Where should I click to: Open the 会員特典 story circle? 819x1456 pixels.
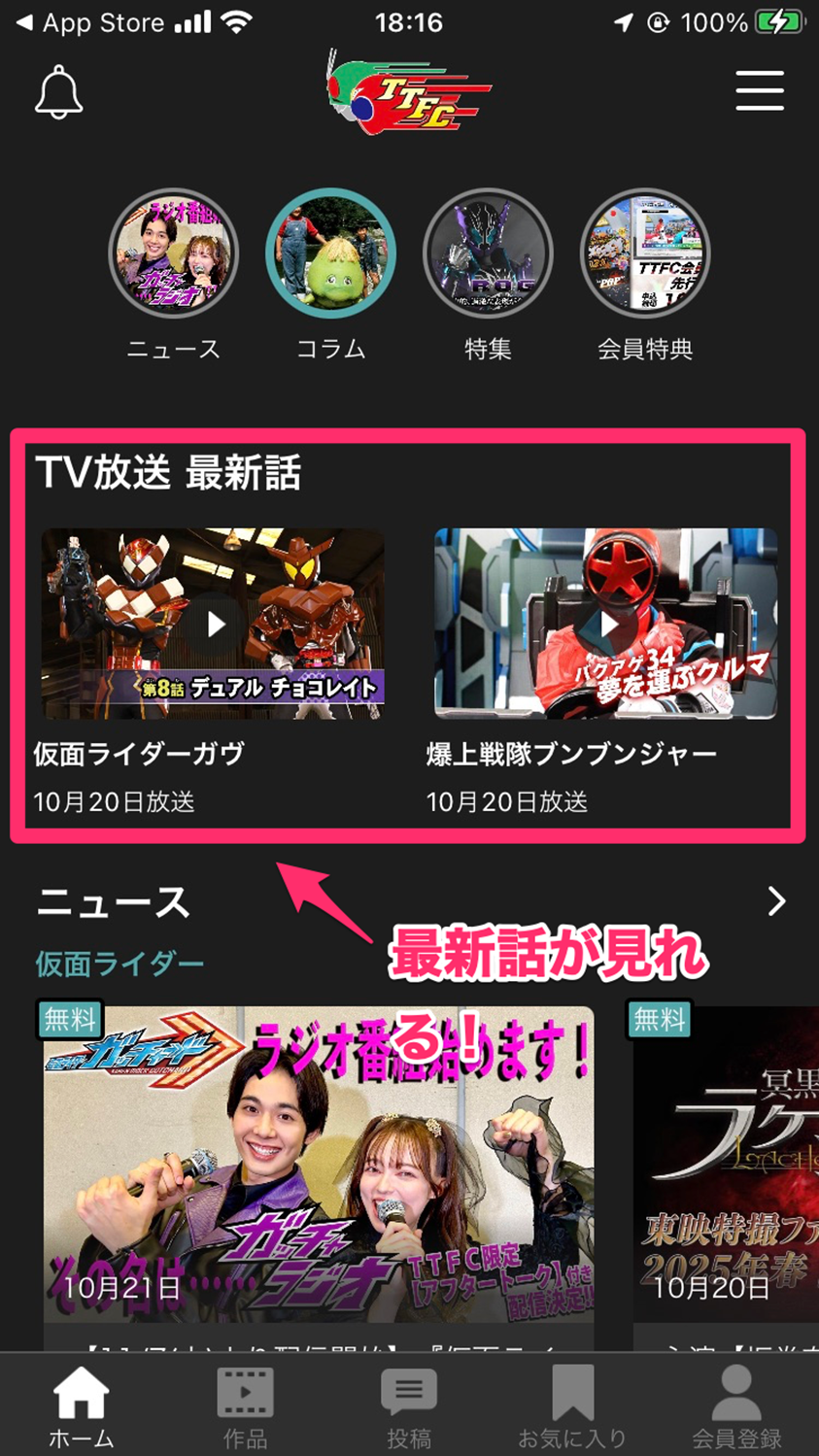(x=645, y=254)
